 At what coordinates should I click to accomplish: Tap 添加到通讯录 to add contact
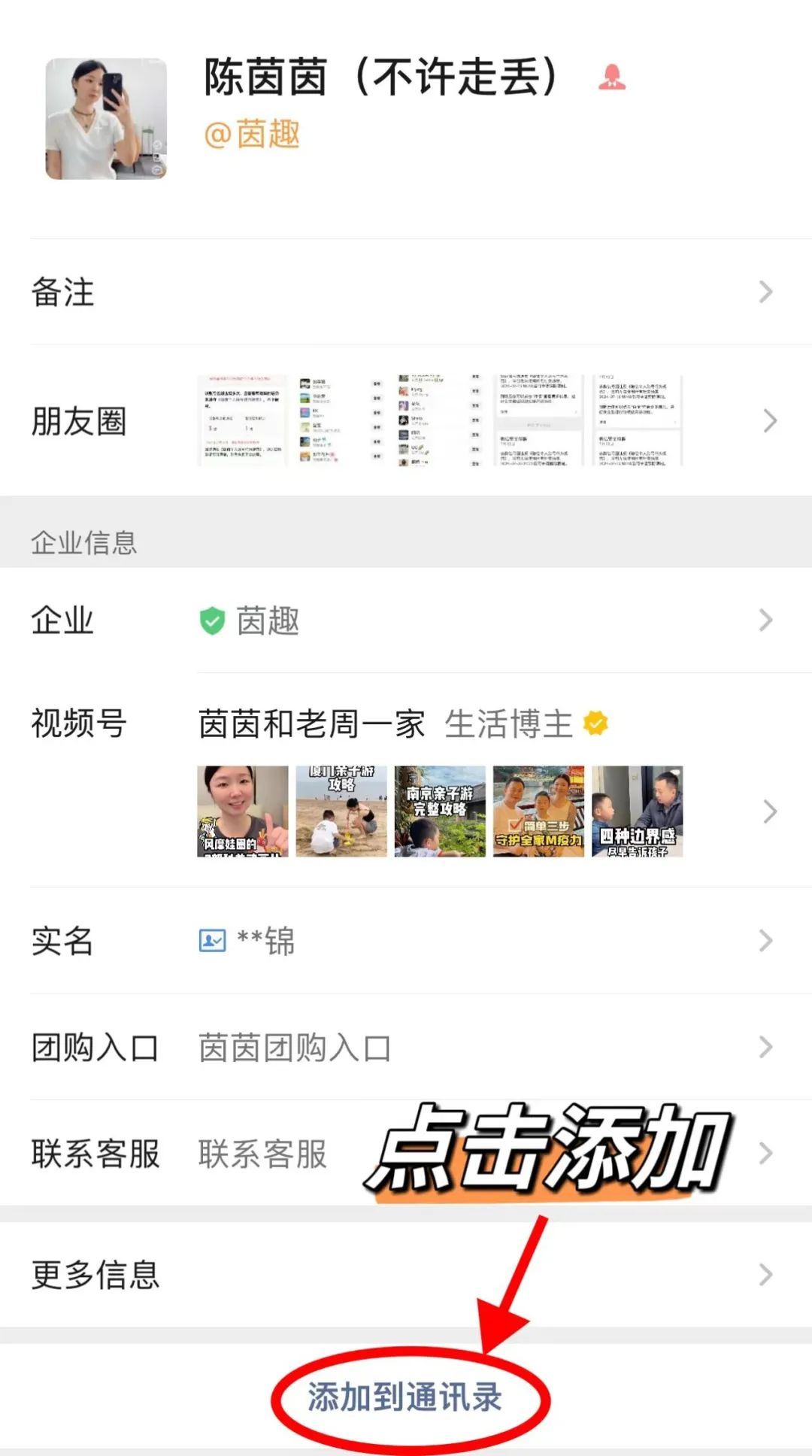point(404,1397)
